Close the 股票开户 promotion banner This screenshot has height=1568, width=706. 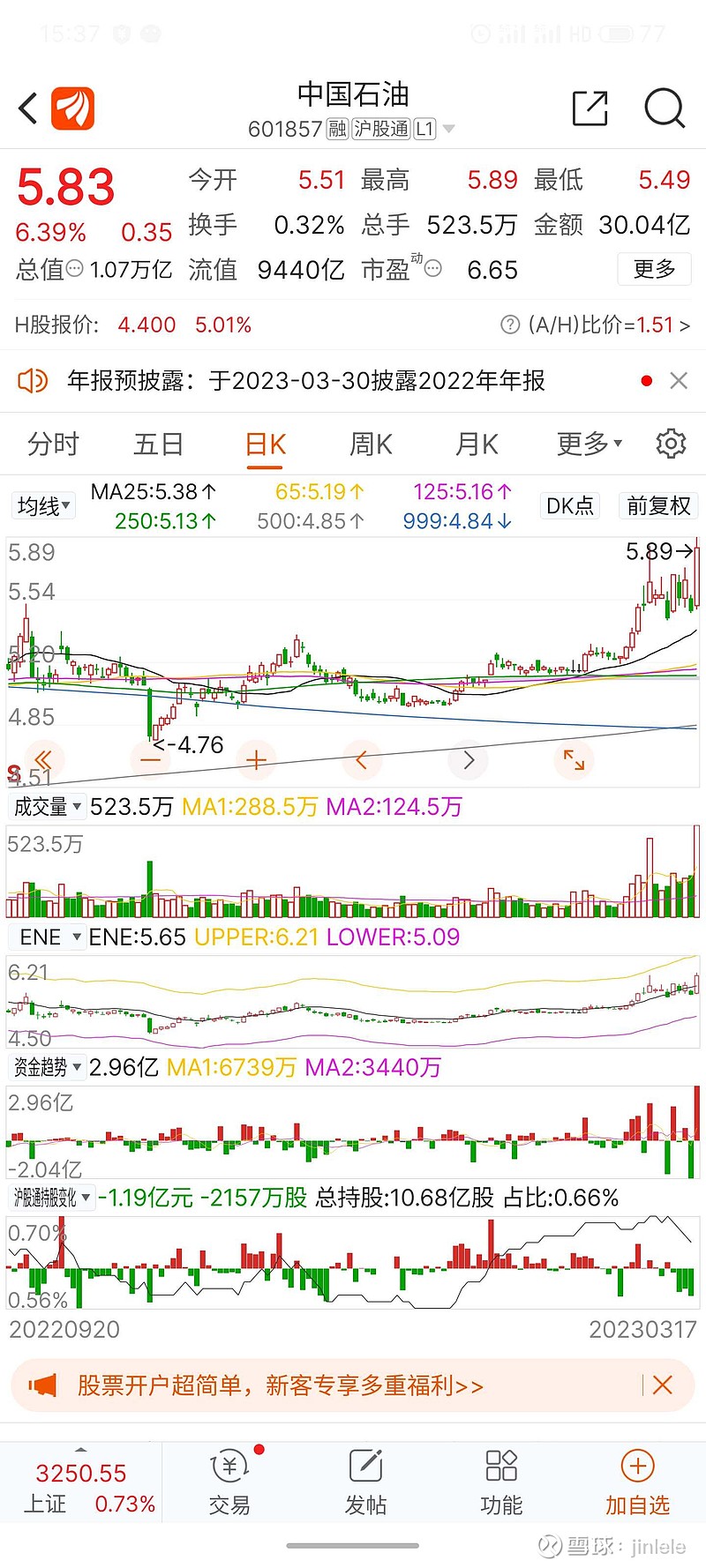click(x=663, y=1385)
